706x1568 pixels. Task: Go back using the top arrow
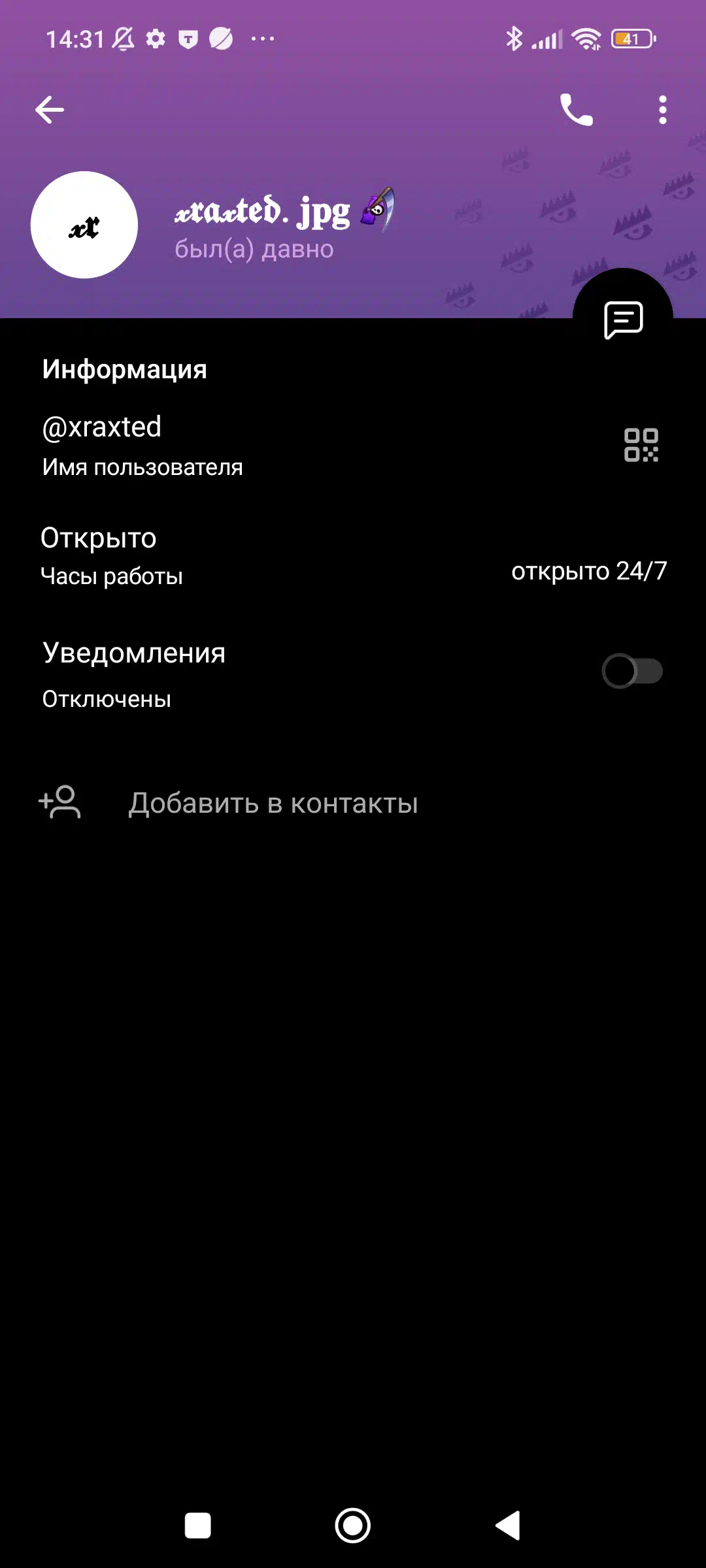click(x=50, y=110)
